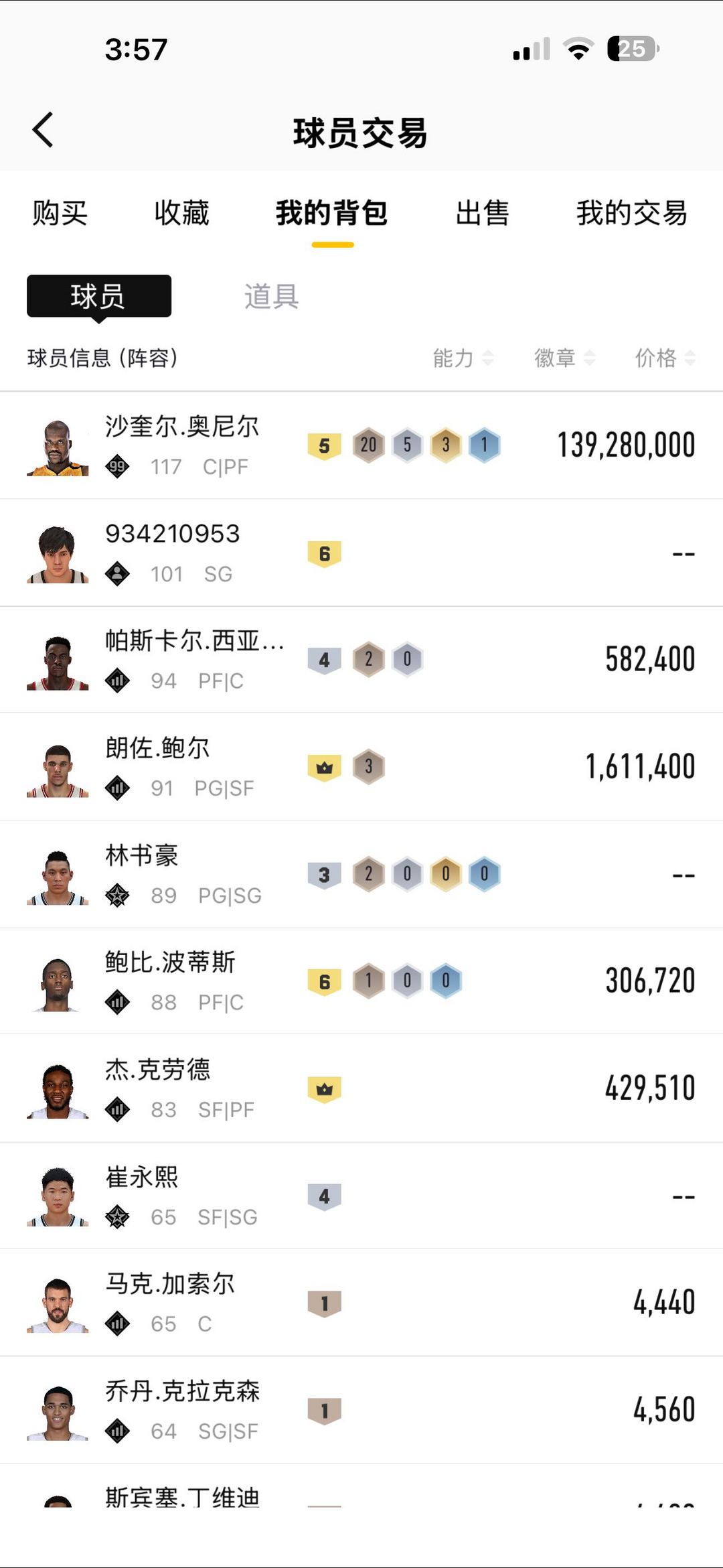Open the 我的交易 tab
The width and height of the screenshot is (723, 1568).
tap(632, 214)
